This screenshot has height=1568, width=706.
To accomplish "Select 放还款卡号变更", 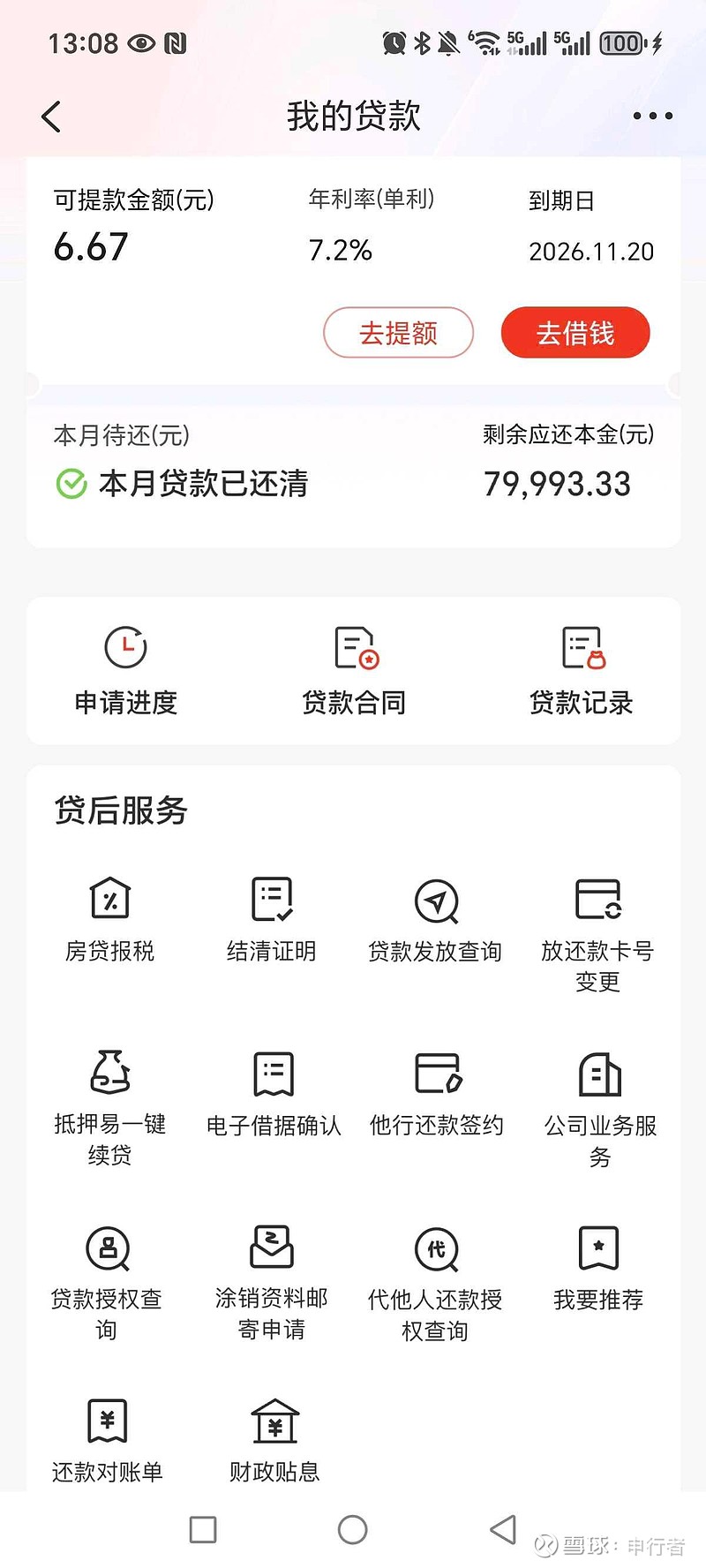I will tap(598, 932).
